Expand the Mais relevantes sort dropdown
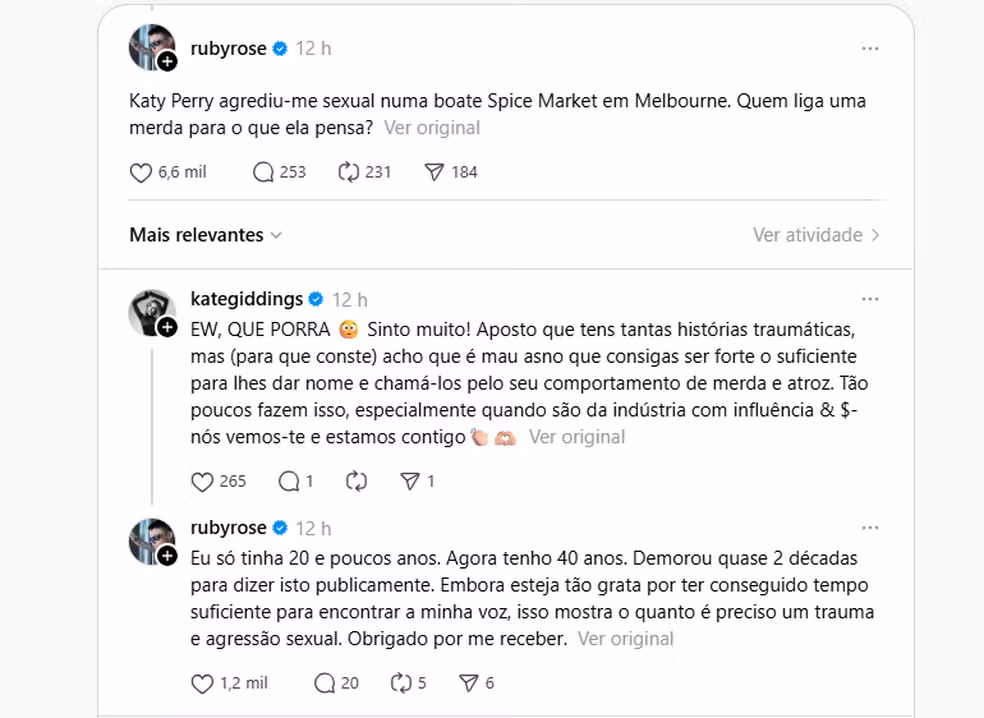The image size is (984, 718). tap(206, 235)
